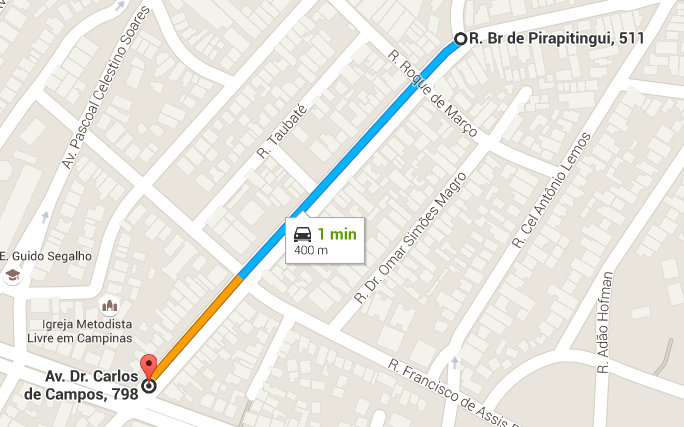
Task: Tap the E. Guido Segalho school marker
Action: 13,275
